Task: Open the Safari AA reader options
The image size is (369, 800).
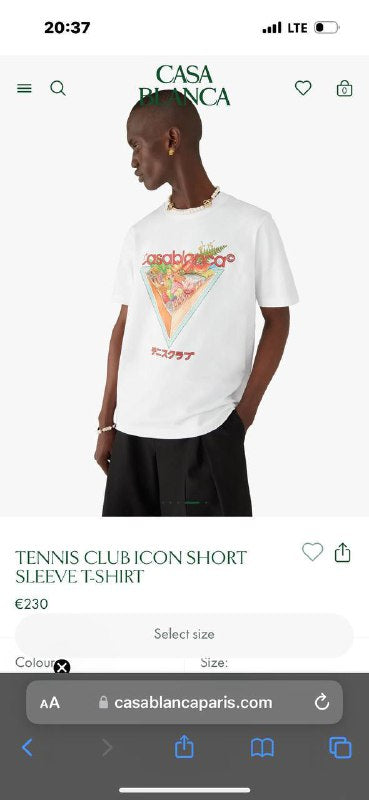Action: [x=50, y=703]
